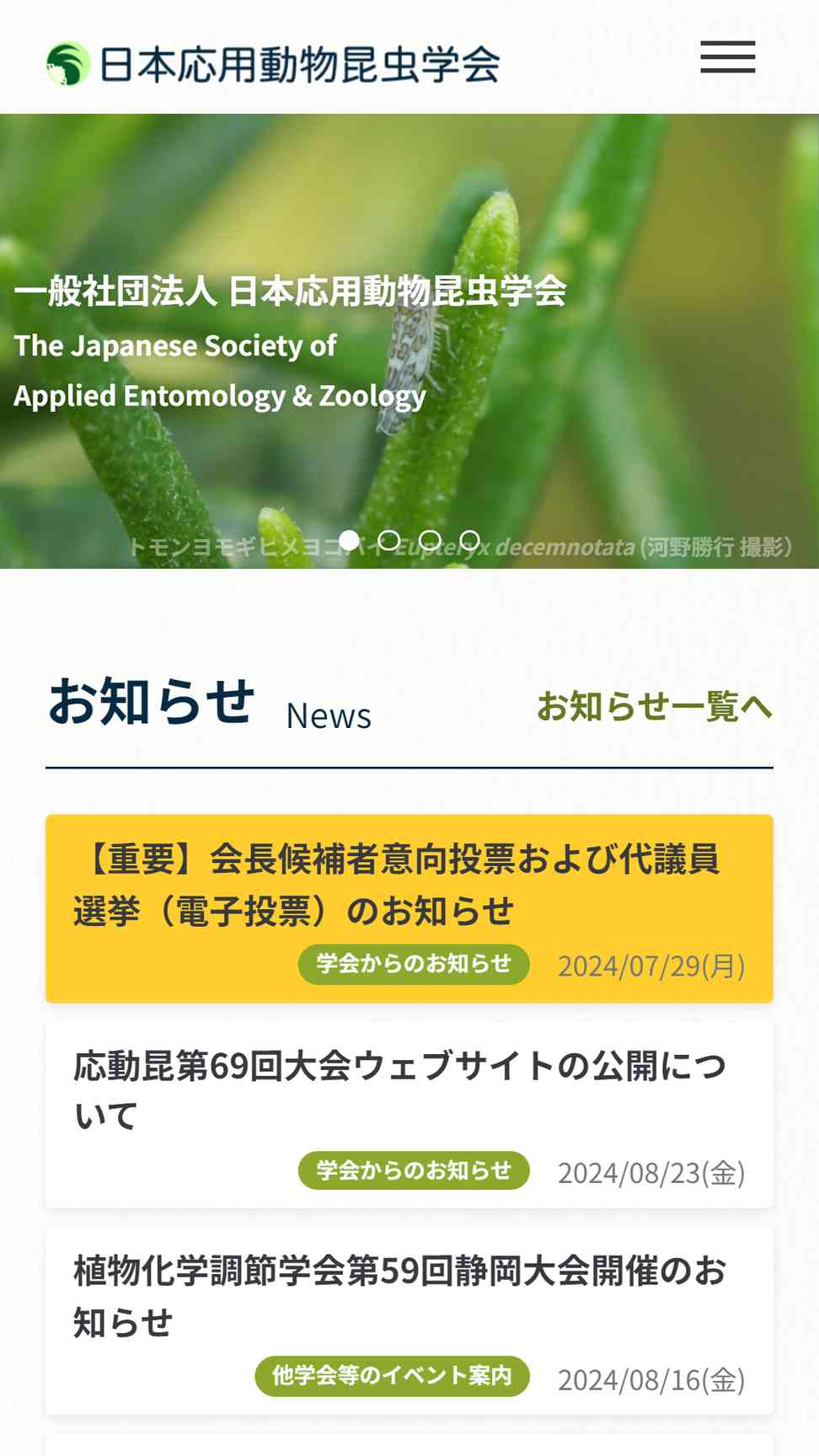The height and width of the screenshot is (1456, 819).
Task: Tap the 日本応用動物昆虫学会 site logo to go home
Action: [273, 64]
